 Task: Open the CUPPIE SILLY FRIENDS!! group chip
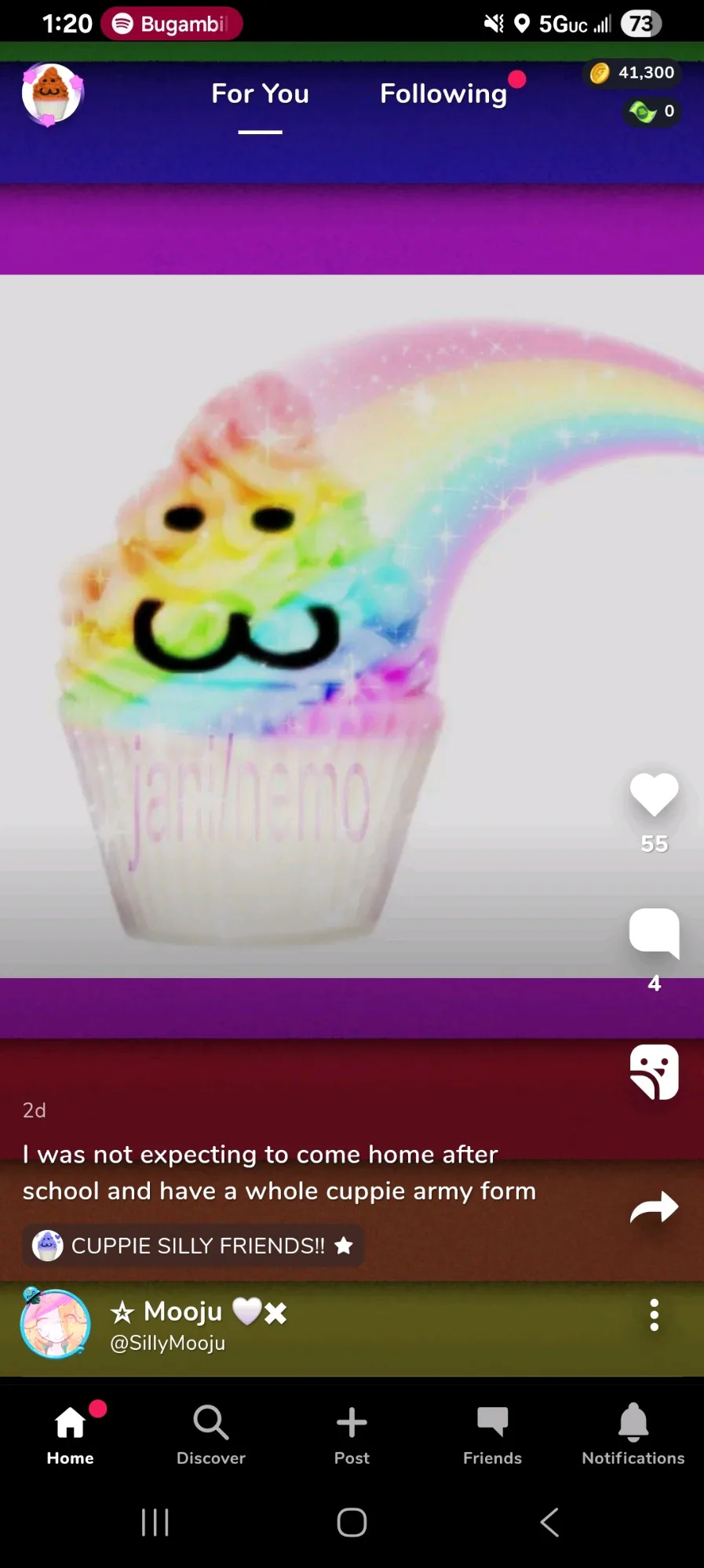tap(193, 1246)
